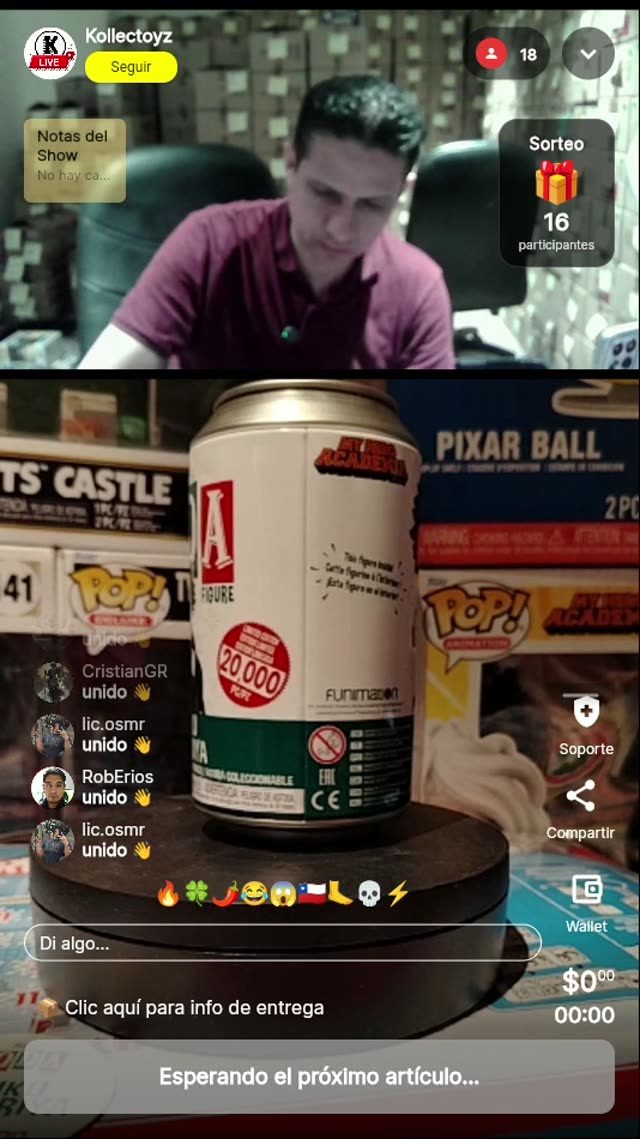Share this live stream via Compartir
Viewport: 640px width, 1139px height.
(x=580, y=808)
